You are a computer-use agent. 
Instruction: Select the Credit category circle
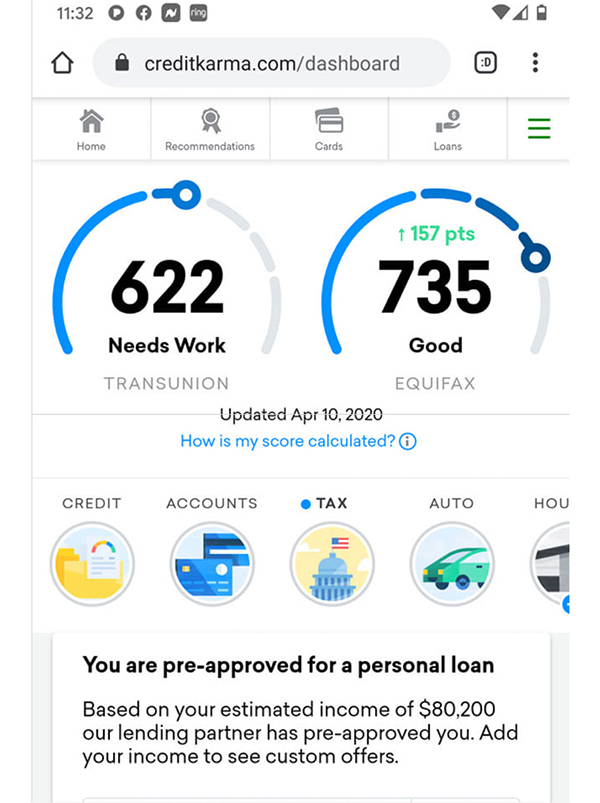pos(92,564)
